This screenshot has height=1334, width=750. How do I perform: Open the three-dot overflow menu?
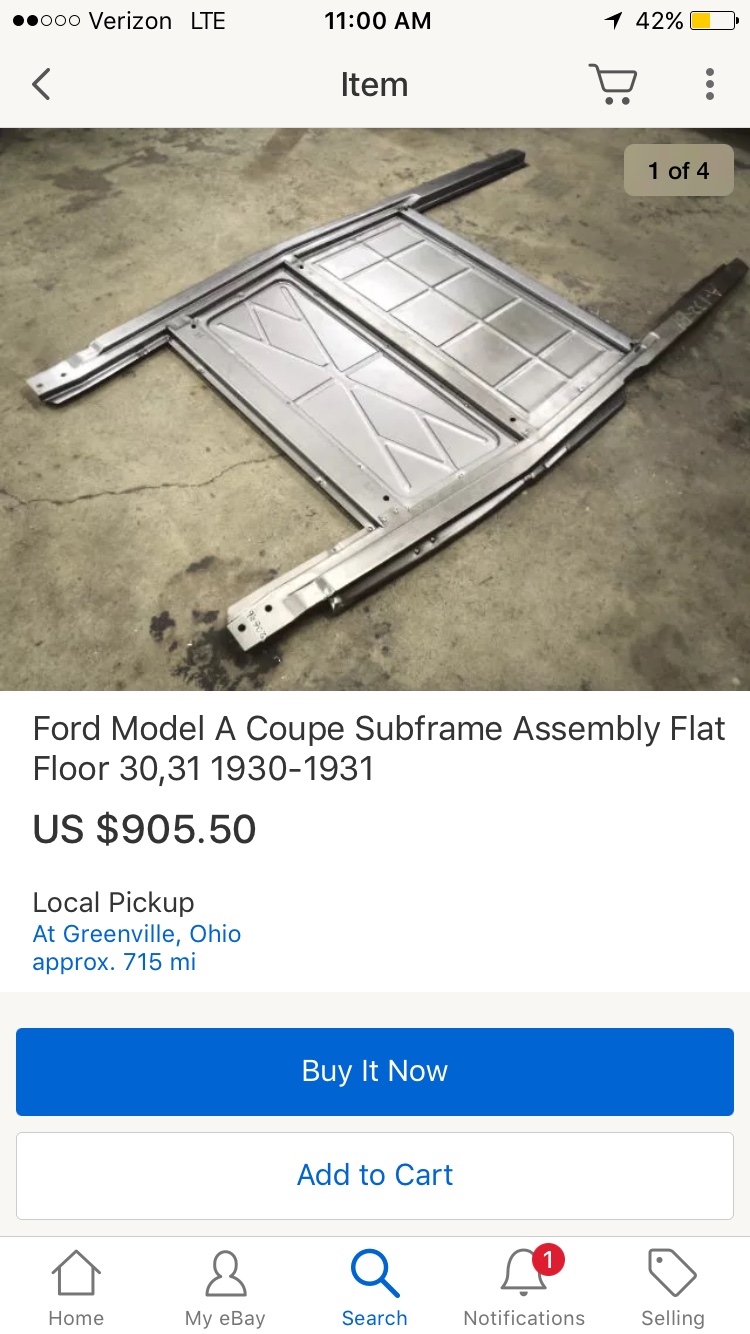click(x=709, y=85)
